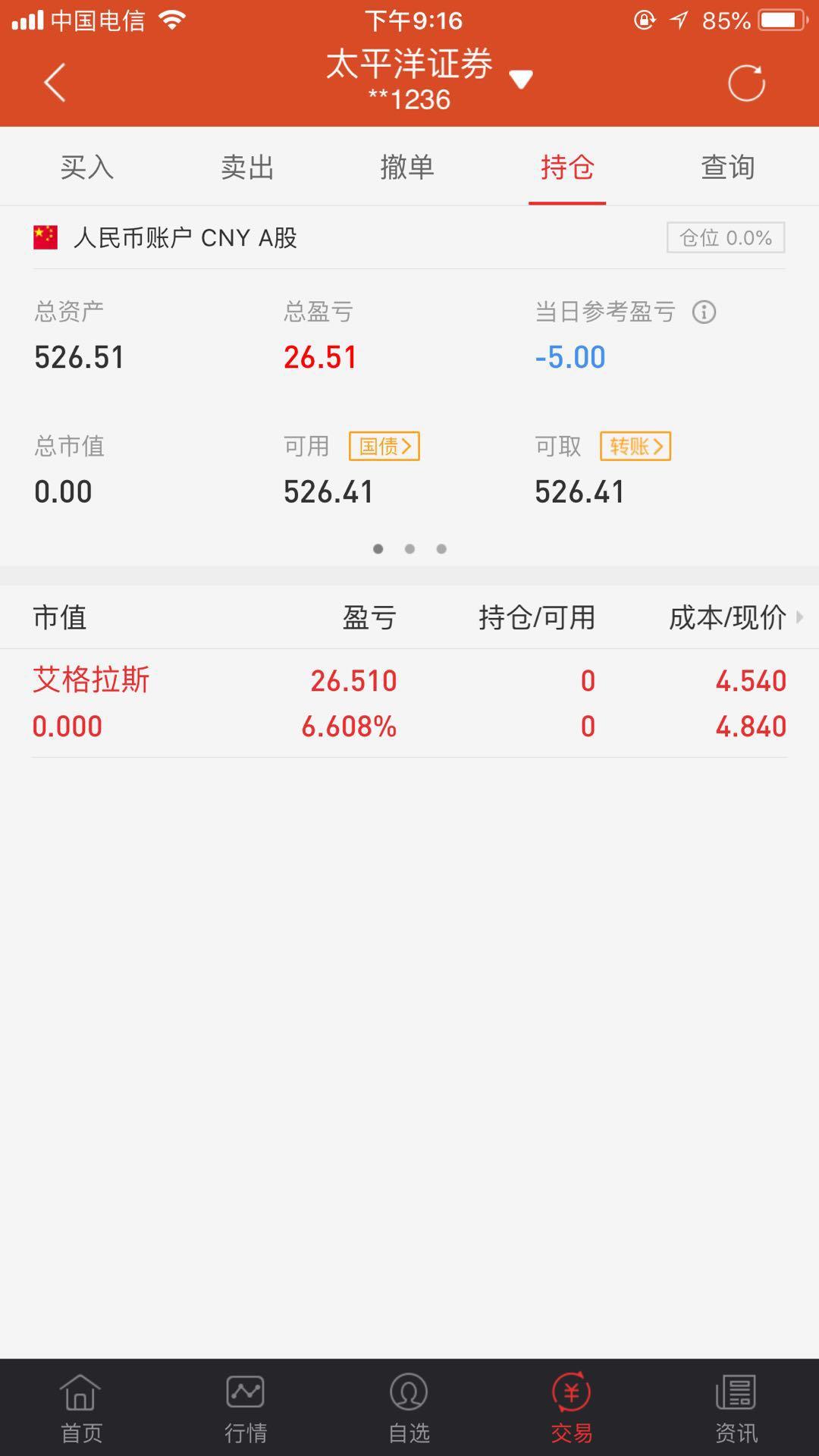Viewport: 819px width, 1456px height.
Task: Tap the 撤单 cancel-order tab
Action: coord(407,167)
